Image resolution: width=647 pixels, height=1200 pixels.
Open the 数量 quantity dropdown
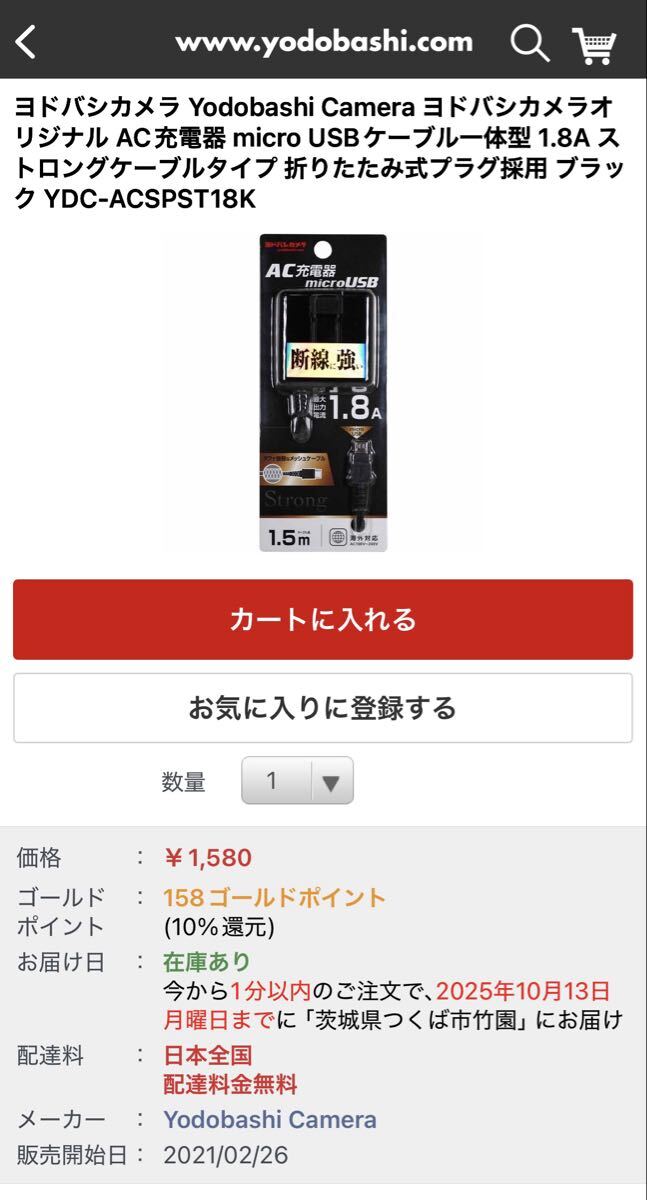(297, 781)
